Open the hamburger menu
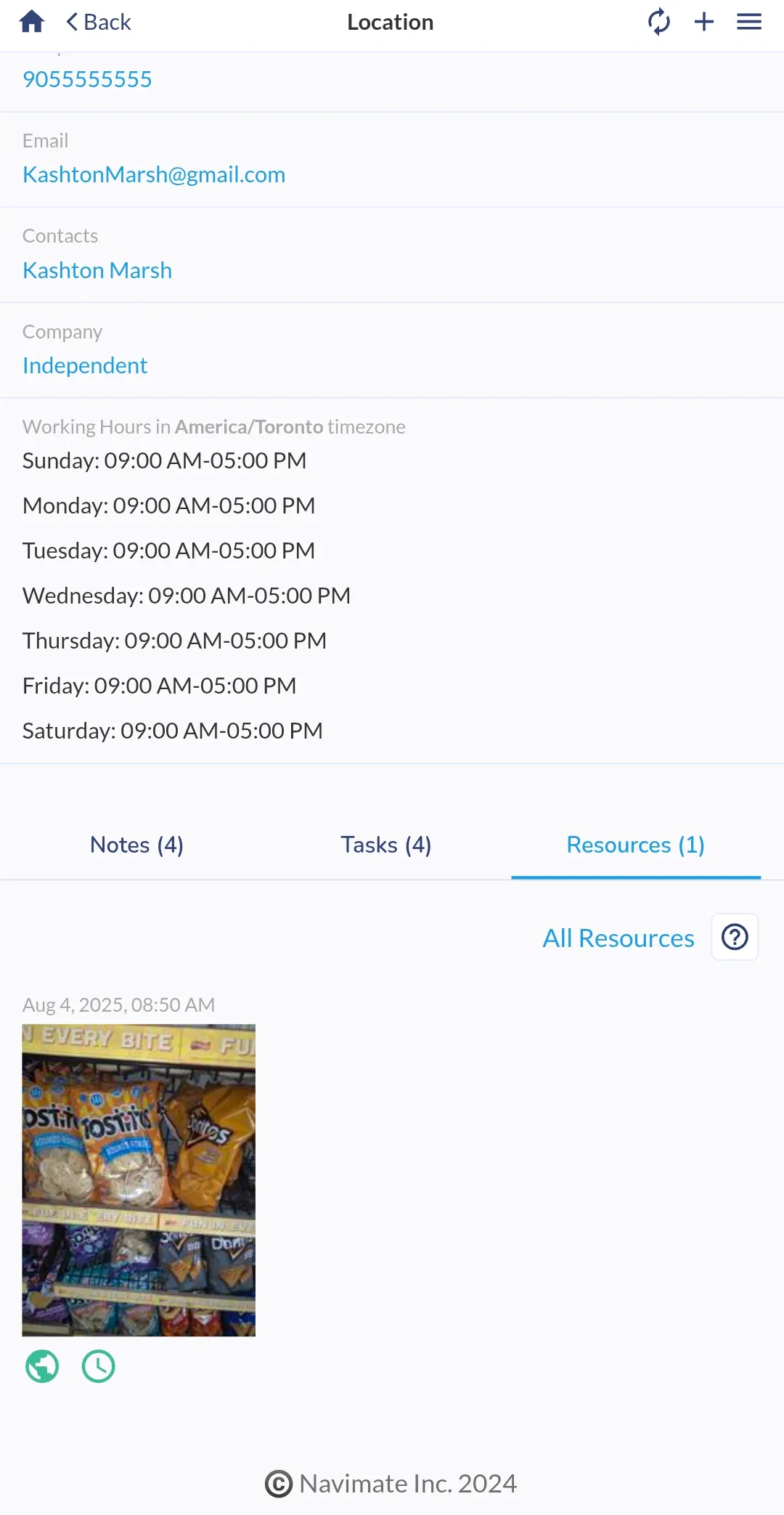 coord(748,22)
